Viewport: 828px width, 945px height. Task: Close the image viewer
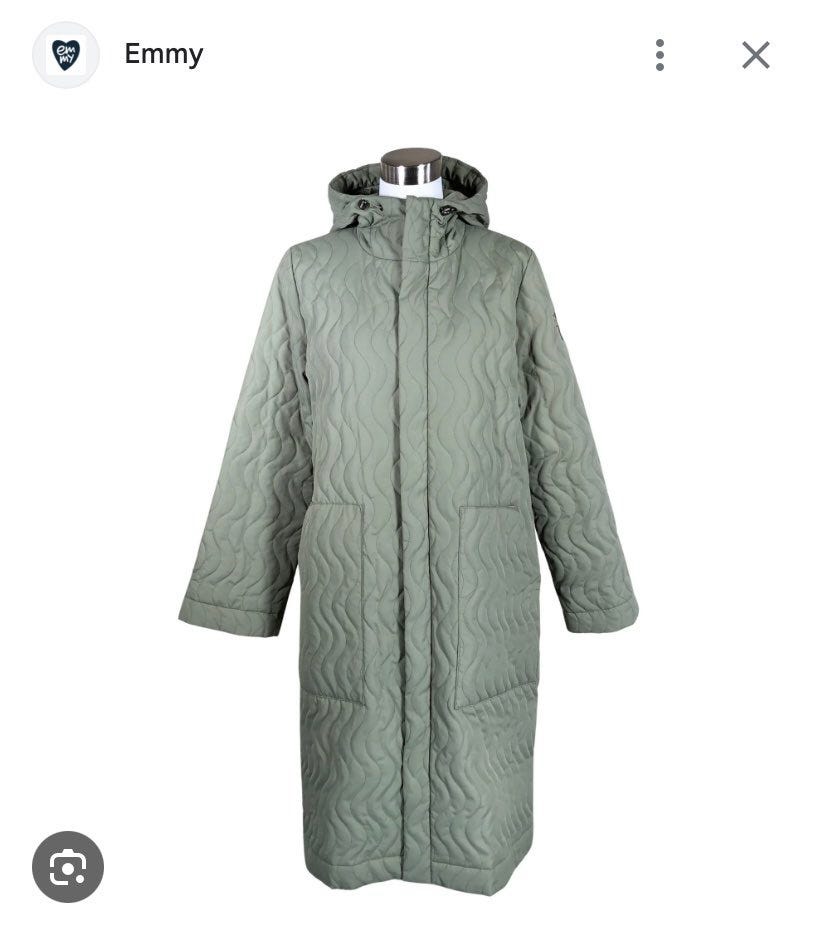[755, 55]
